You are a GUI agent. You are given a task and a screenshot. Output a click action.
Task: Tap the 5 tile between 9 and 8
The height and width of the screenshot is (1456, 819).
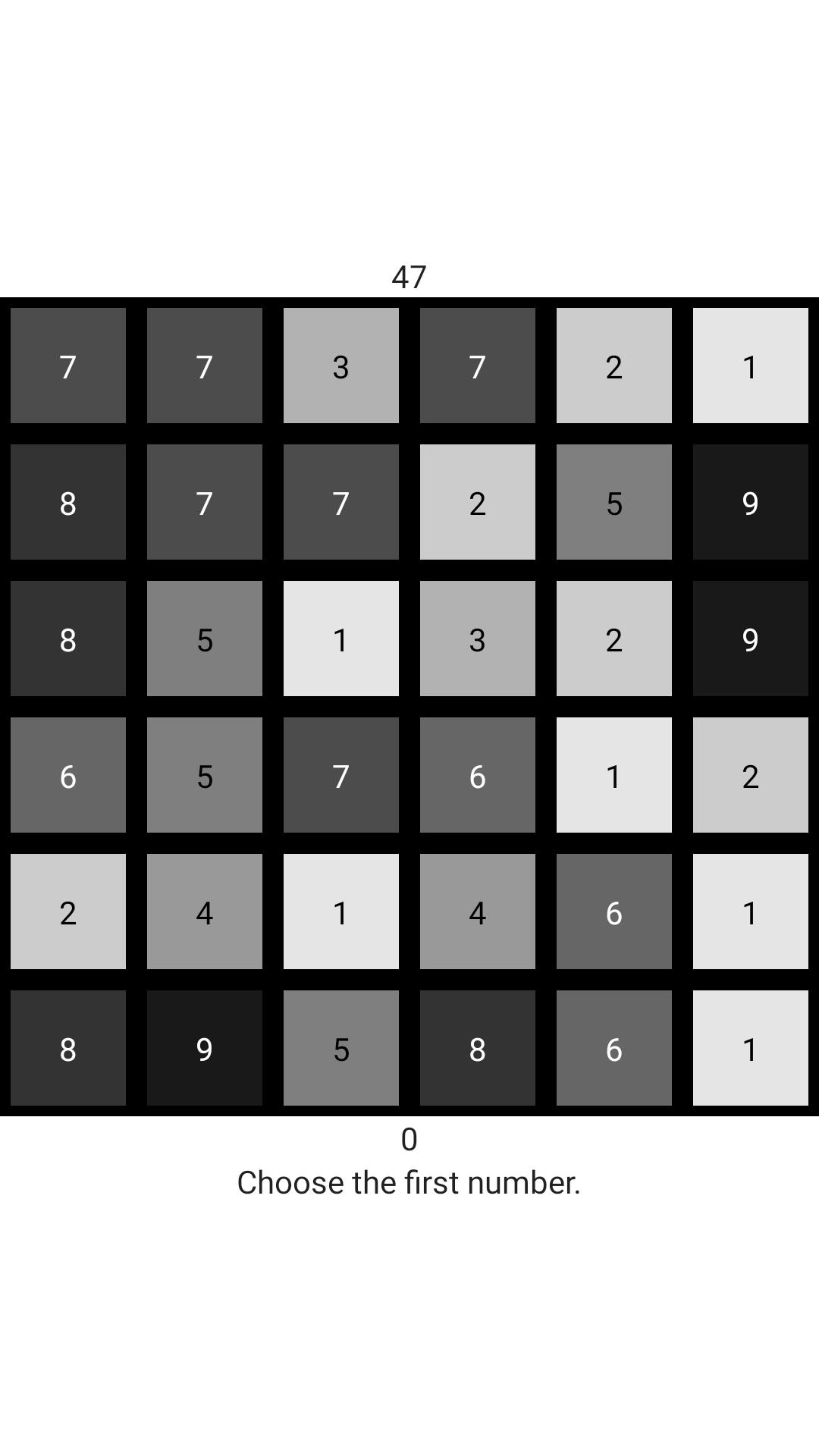[x=341, y=1048]
